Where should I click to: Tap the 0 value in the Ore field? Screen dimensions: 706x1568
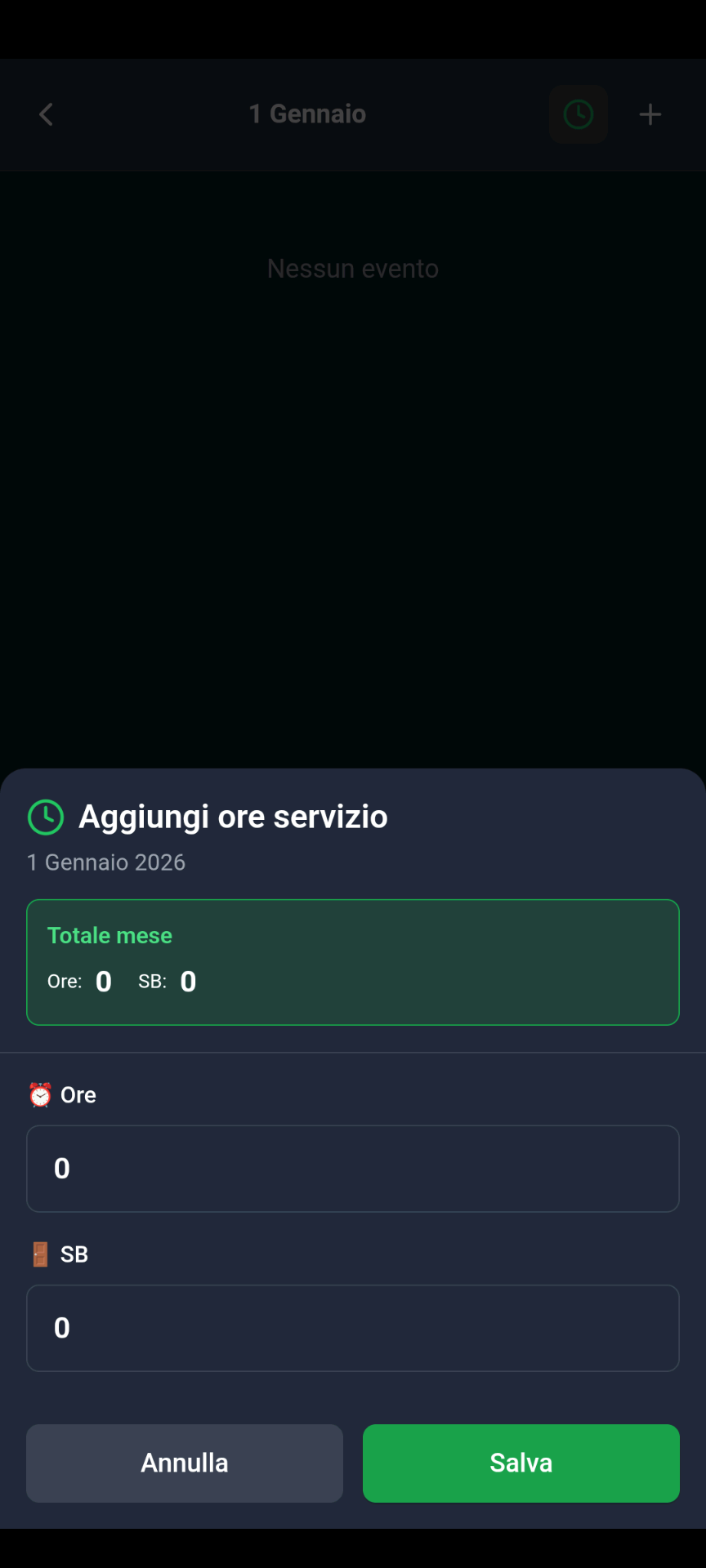(x=61, y=1168)
